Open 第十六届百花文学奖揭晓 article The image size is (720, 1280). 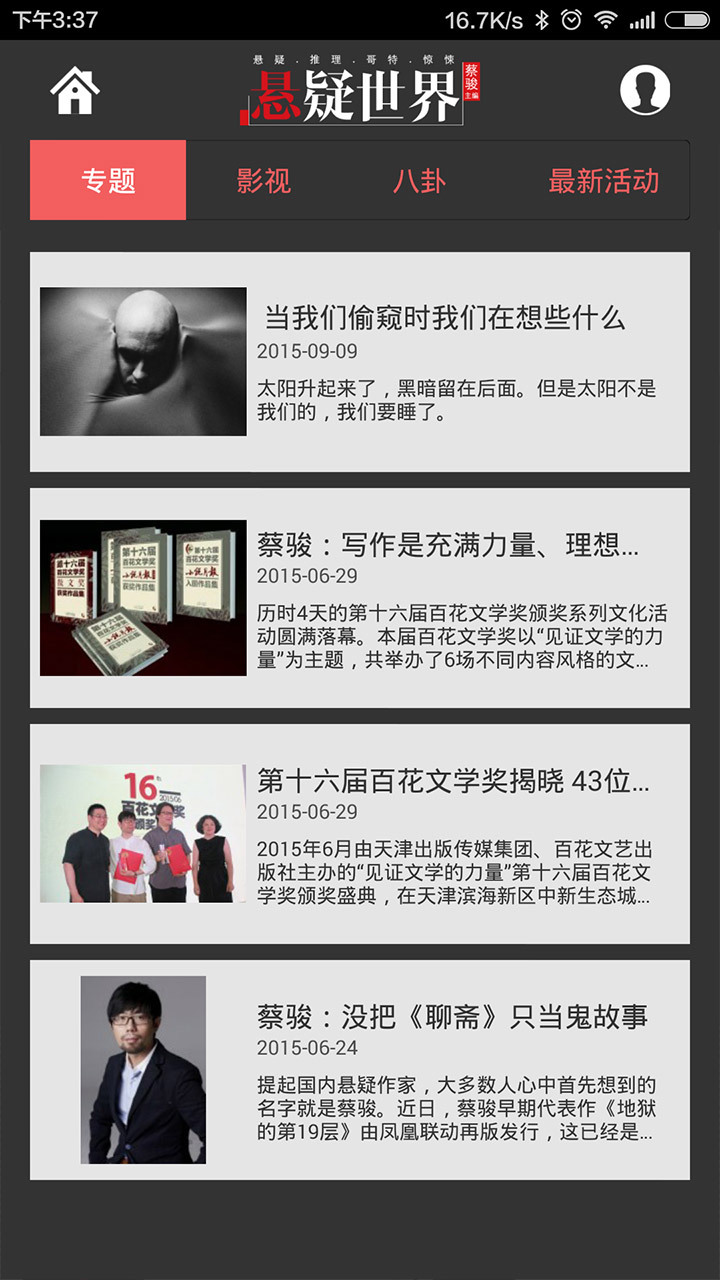point(453,781)
